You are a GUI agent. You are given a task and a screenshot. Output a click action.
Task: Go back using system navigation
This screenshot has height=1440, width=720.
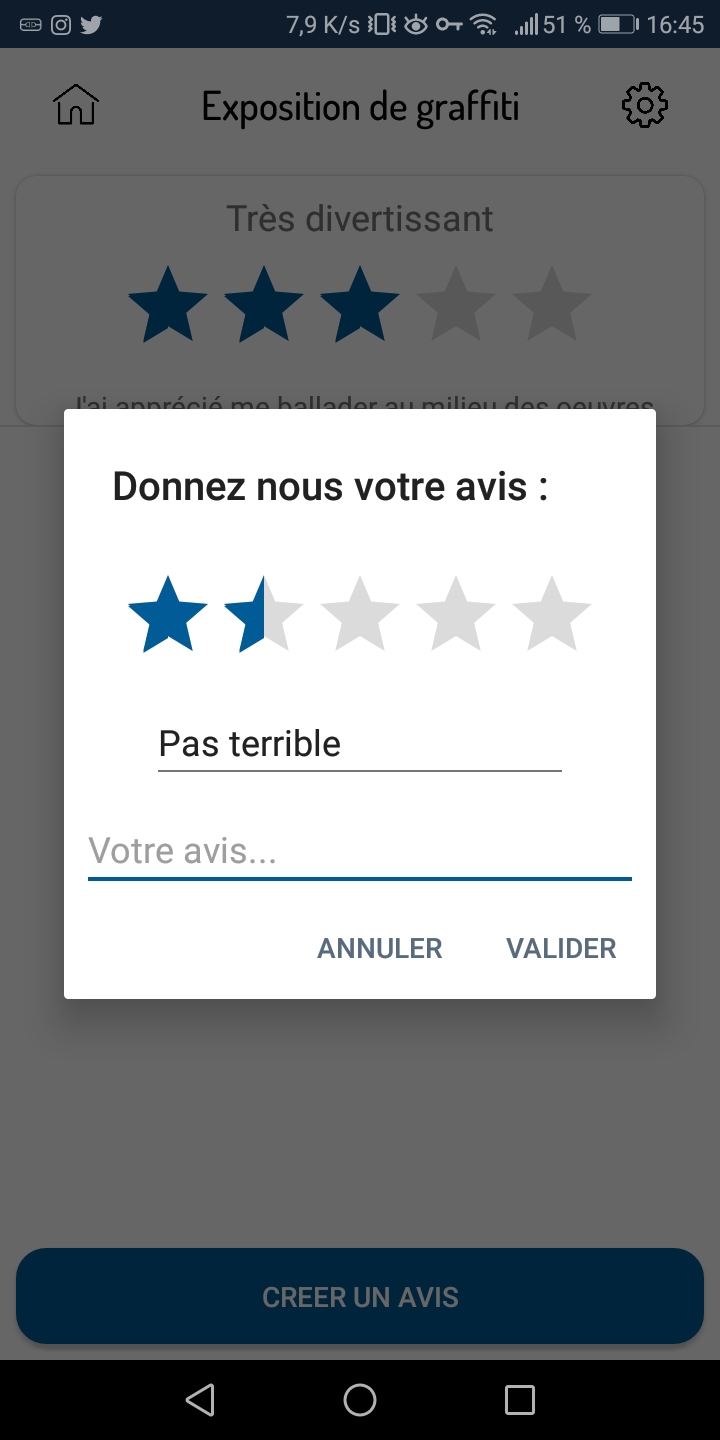200,1399
